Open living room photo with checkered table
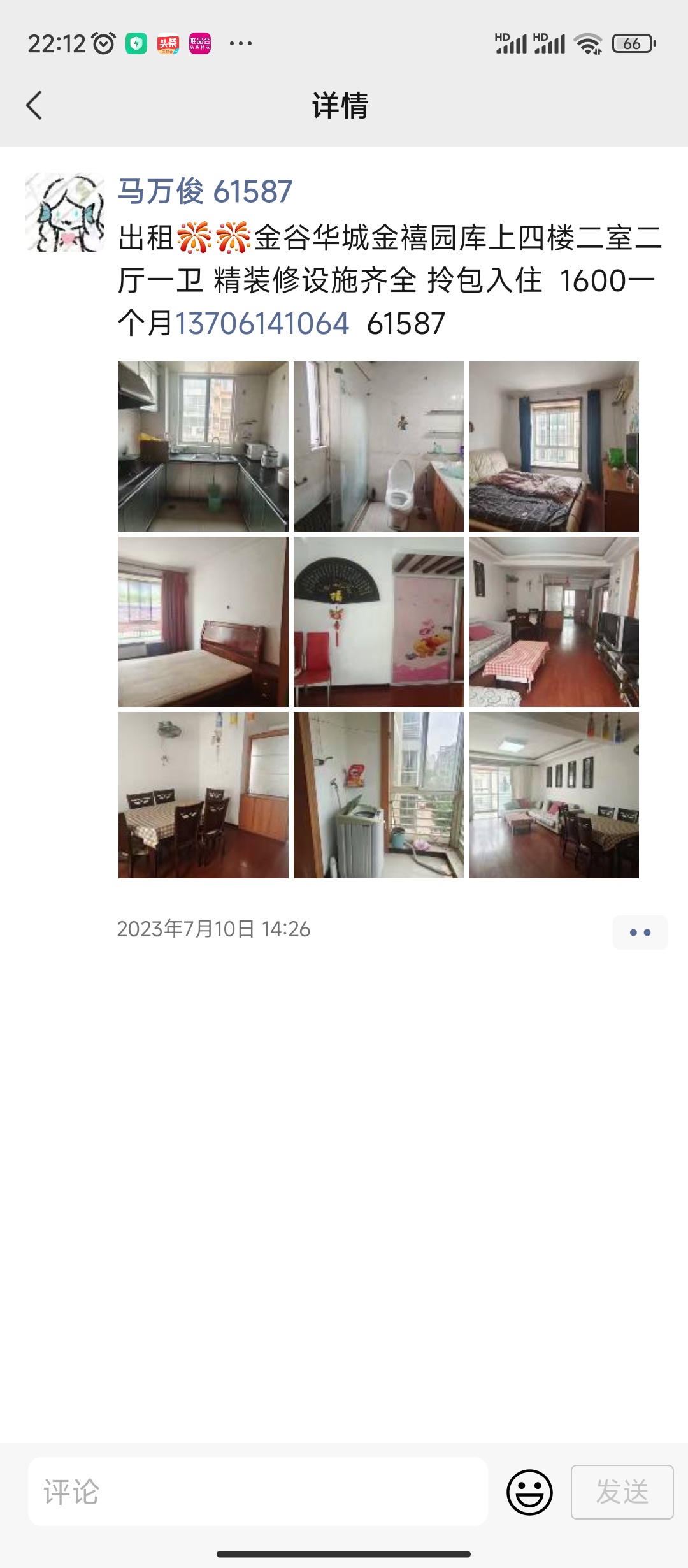Screen dimensions: 688x1568 pos(554,621)
